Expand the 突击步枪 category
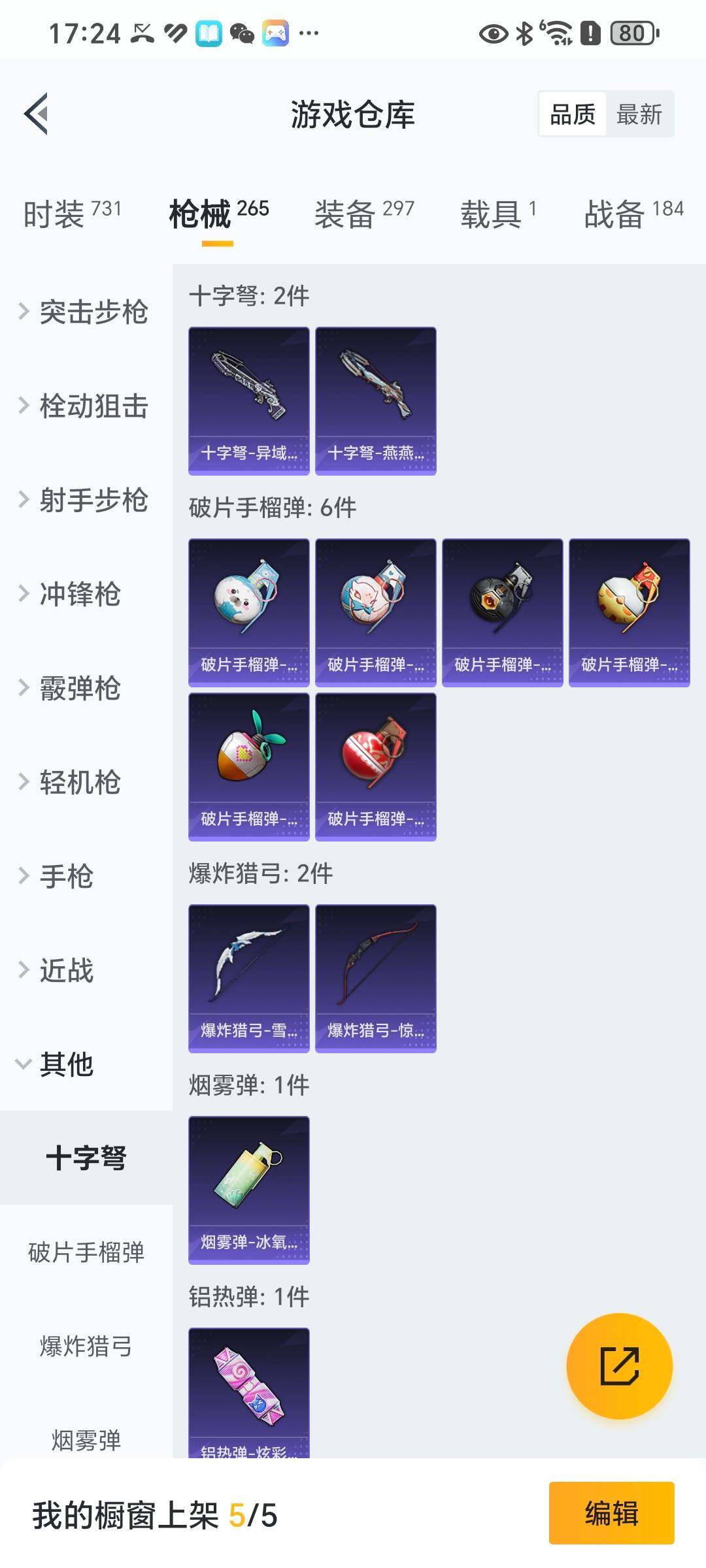Screen dimensions: 706x1568 [85, 312]
